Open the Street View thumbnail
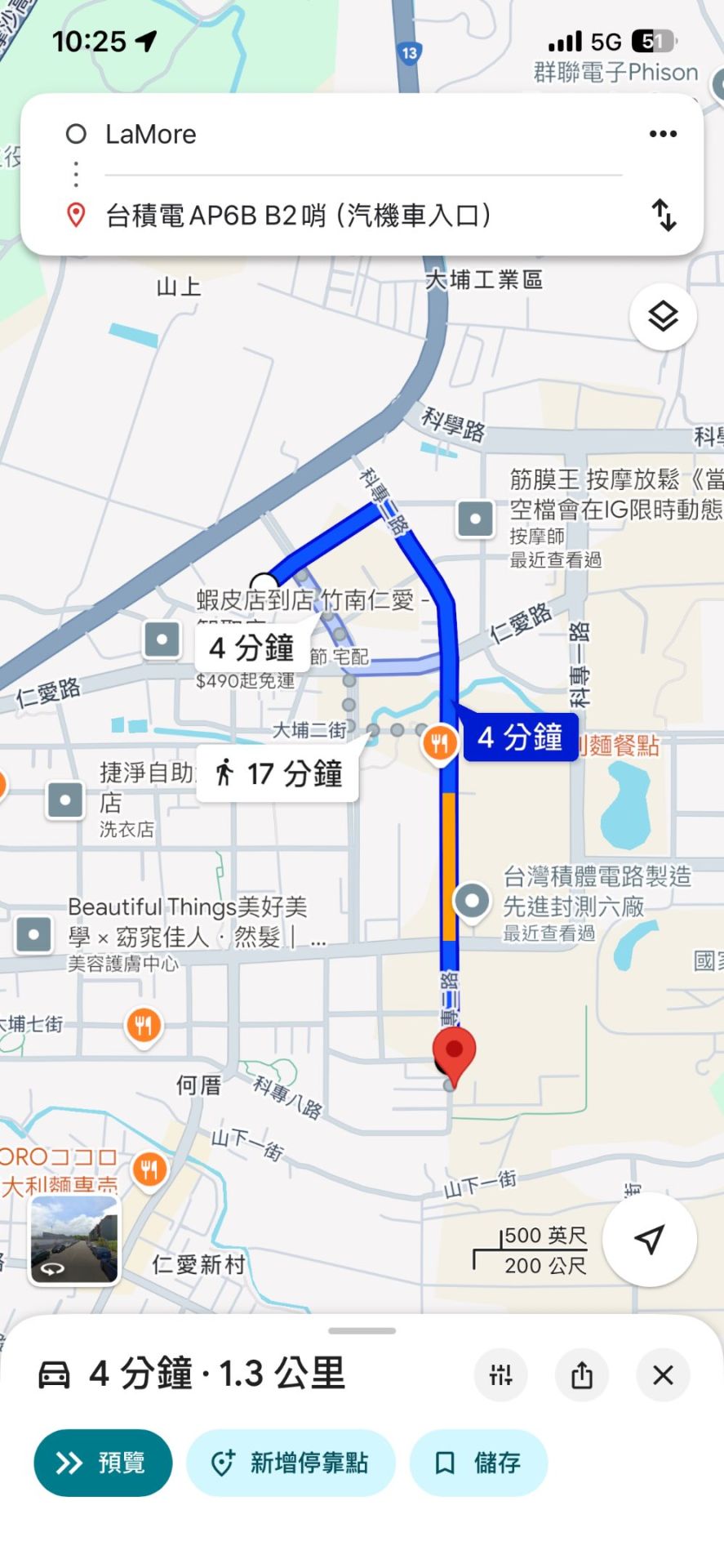 [75, 1239]
